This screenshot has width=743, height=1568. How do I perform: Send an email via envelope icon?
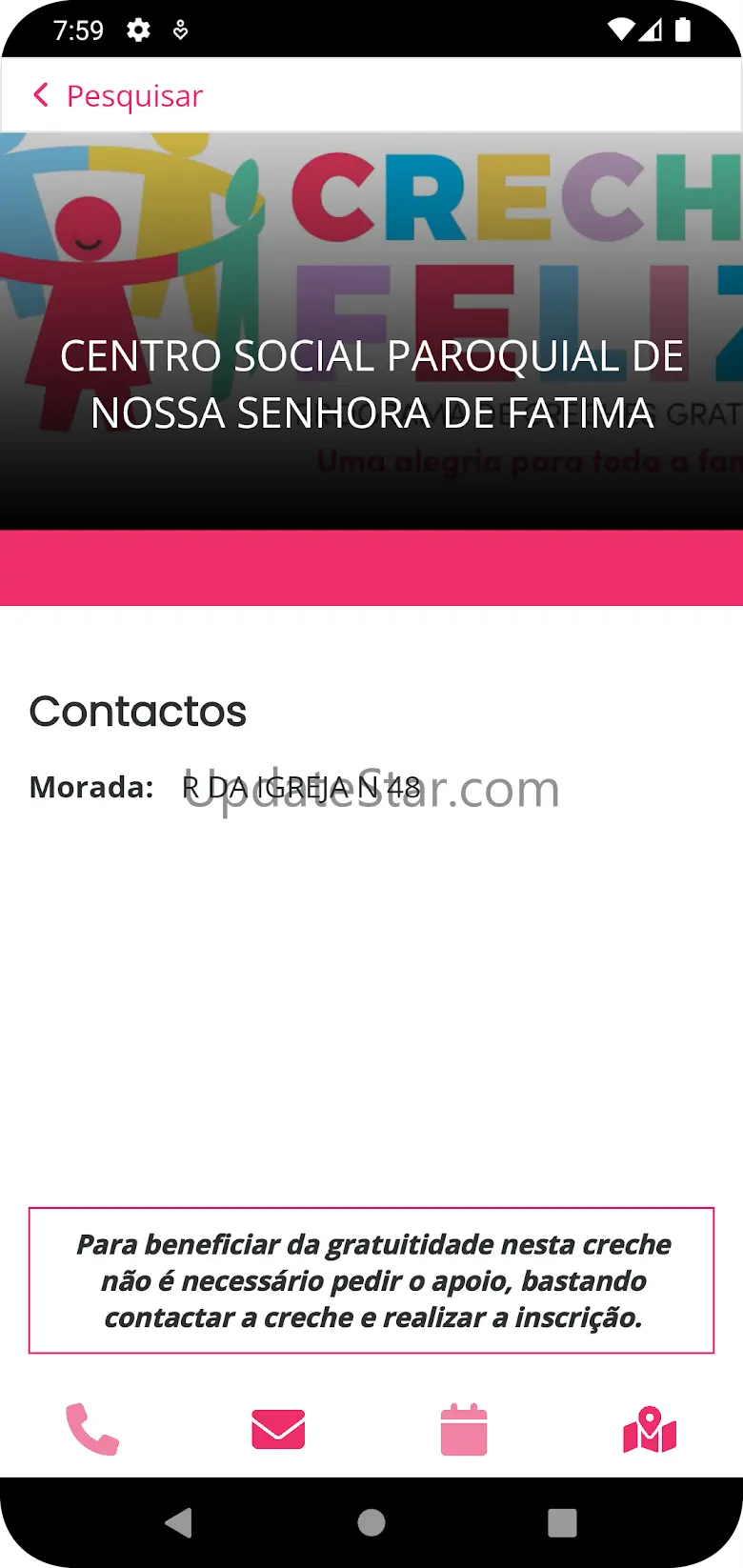[278, 1429]
